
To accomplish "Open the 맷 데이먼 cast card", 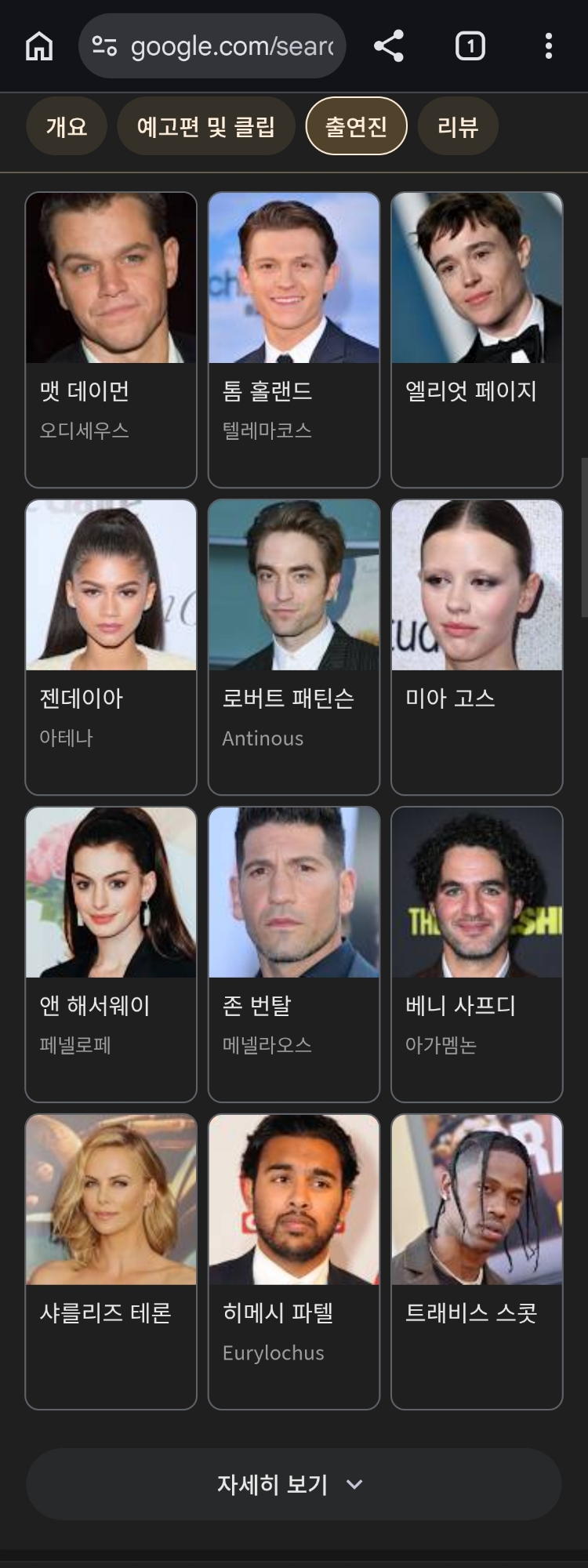I will click(111, 339).
